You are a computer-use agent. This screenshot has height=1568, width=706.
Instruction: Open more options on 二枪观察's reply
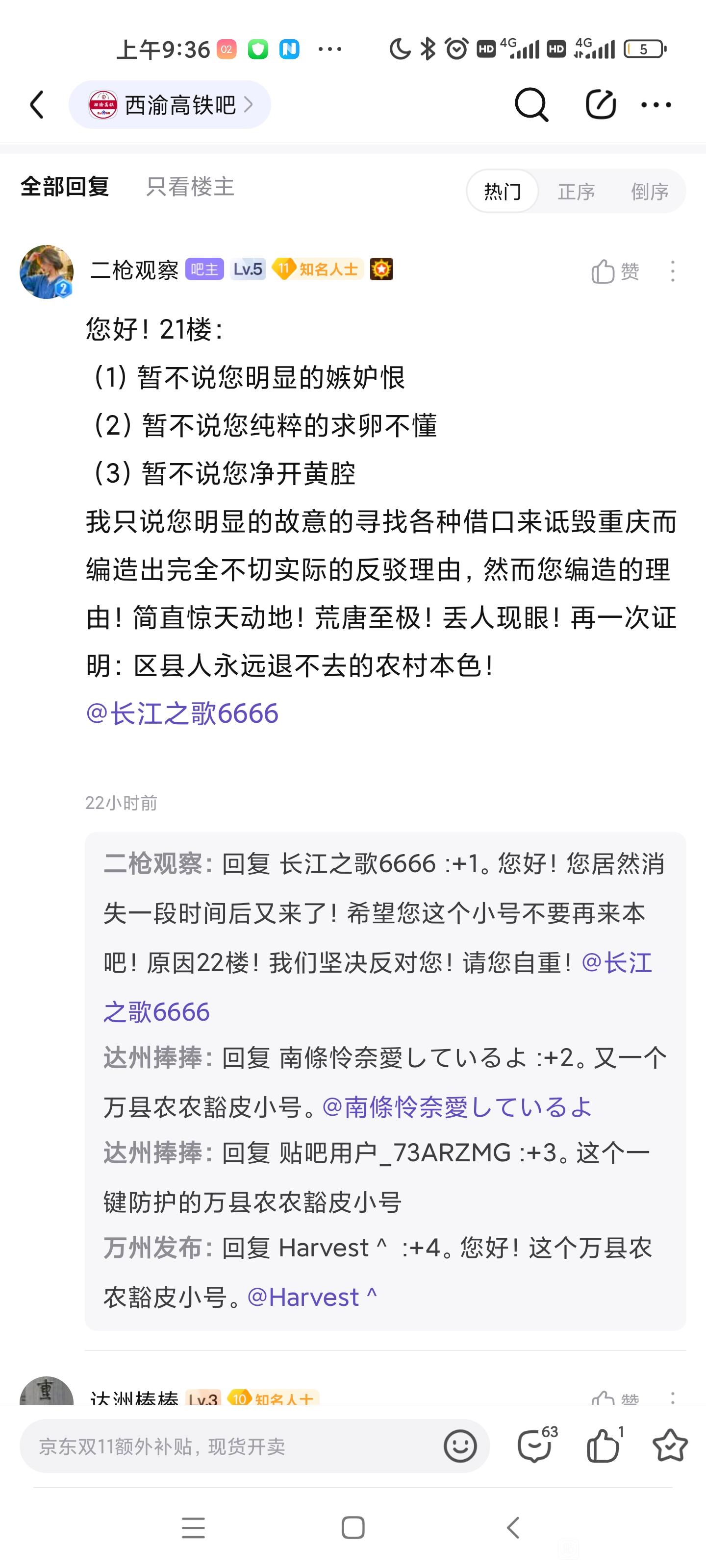point(673,271)
